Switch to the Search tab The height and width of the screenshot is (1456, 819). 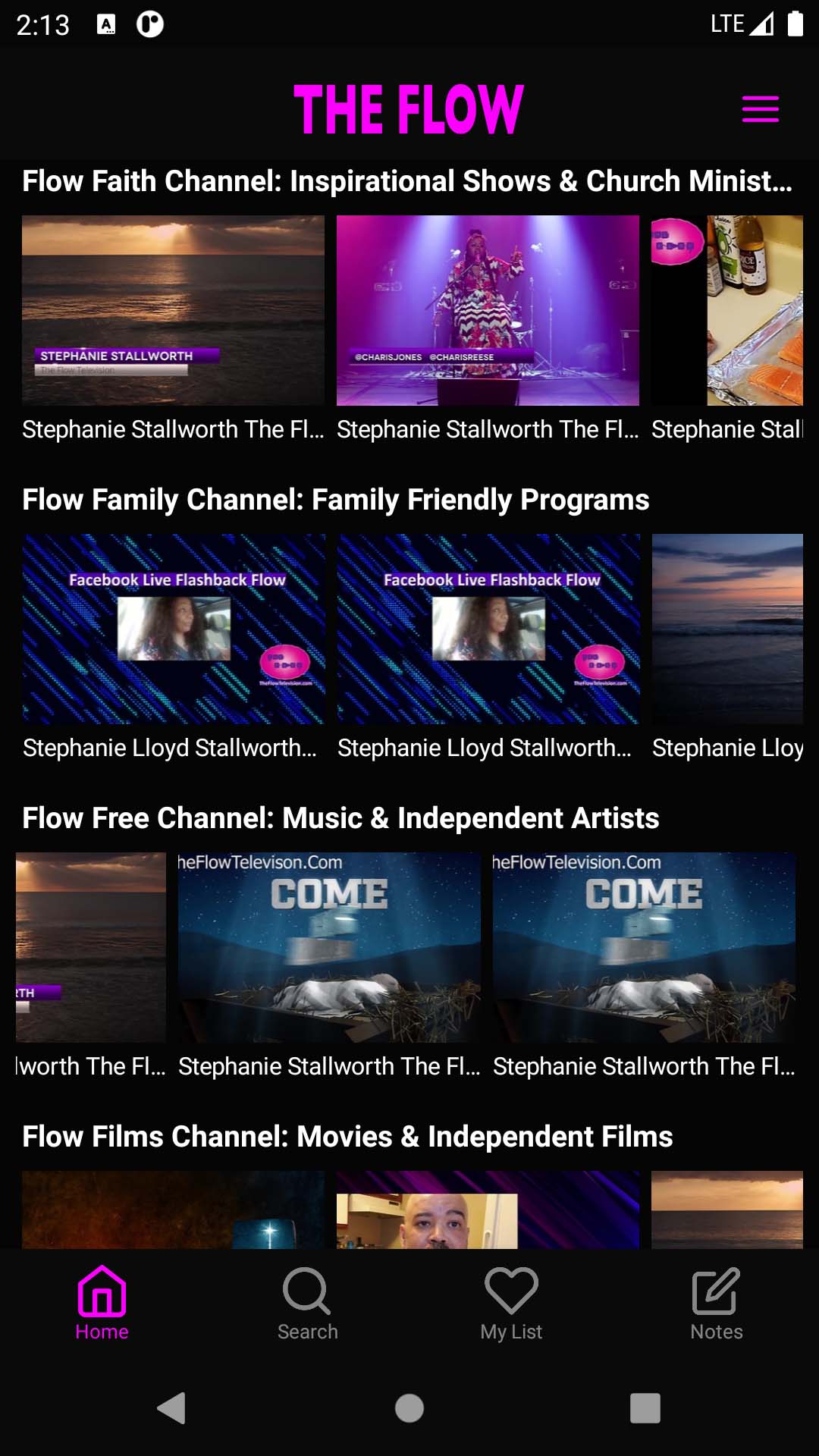click(x=307, y=1304)
